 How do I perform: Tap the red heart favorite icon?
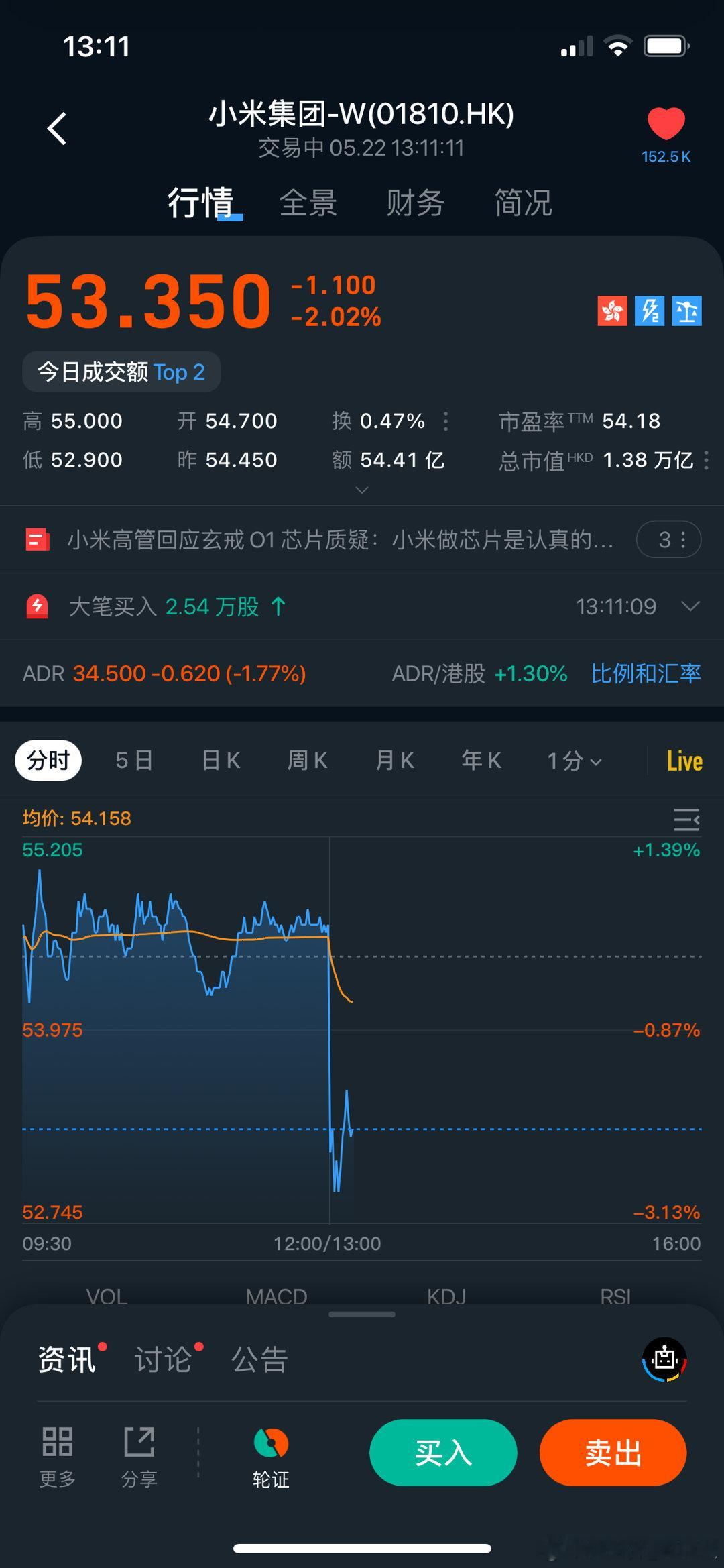[666, 123]
